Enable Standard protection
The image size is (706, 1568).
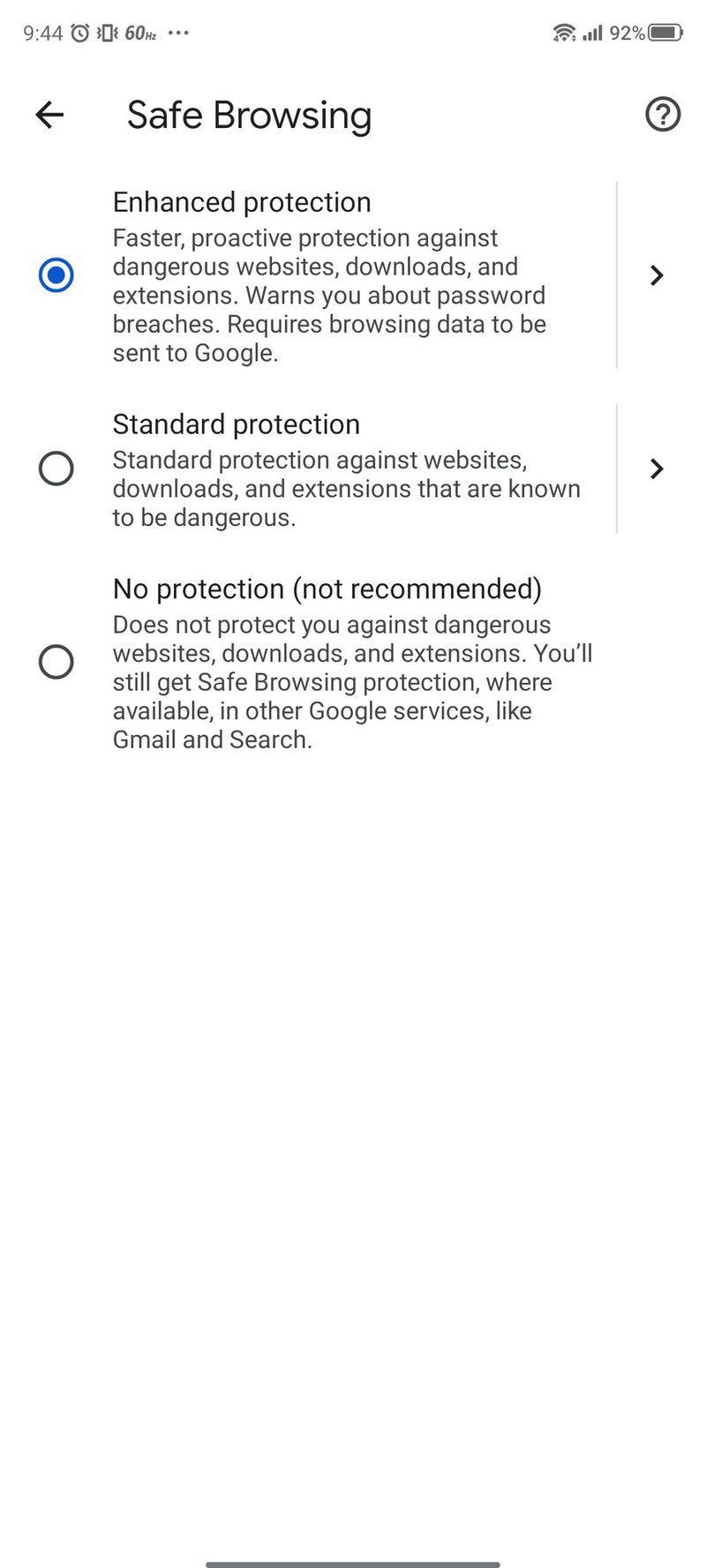coord(56,469)
